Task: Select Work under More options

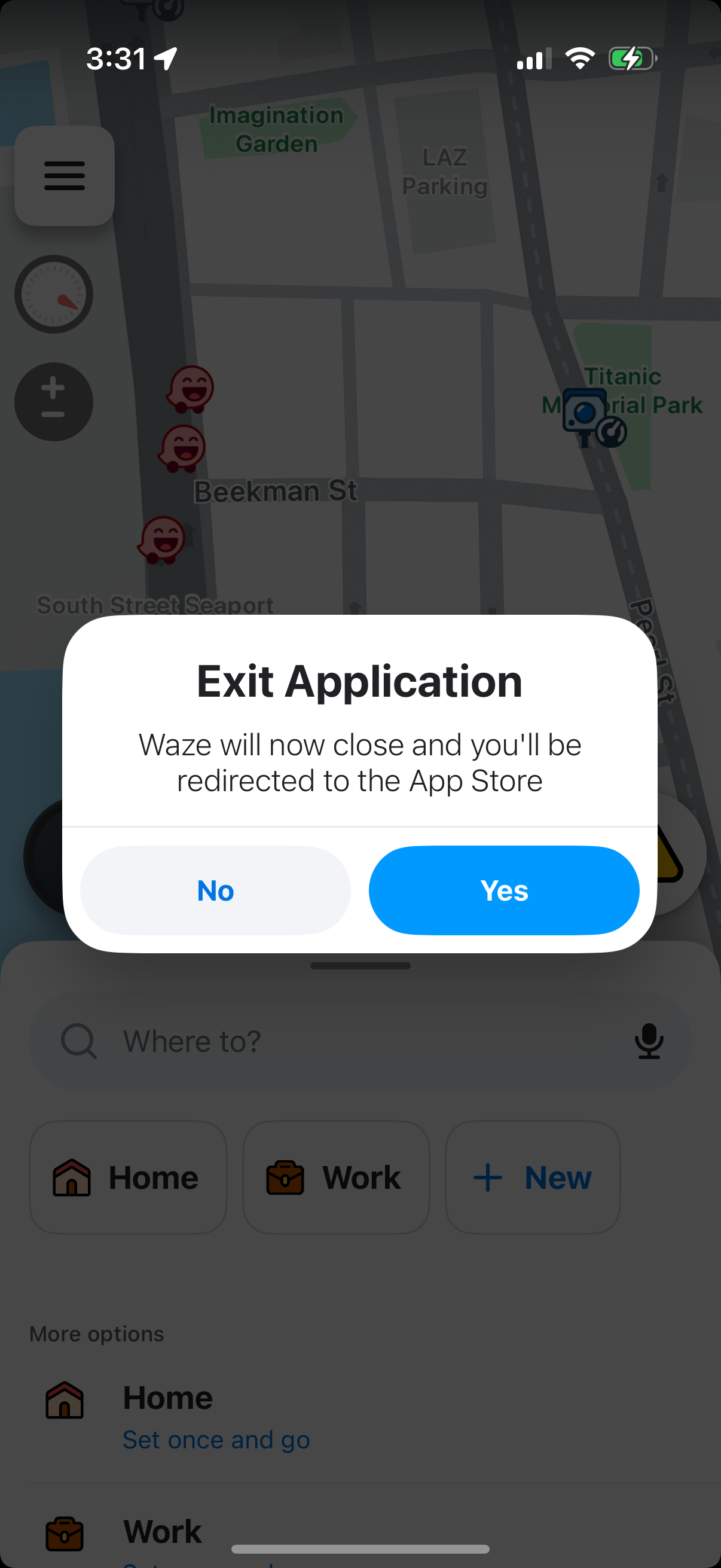Action: coord(162,1530)
